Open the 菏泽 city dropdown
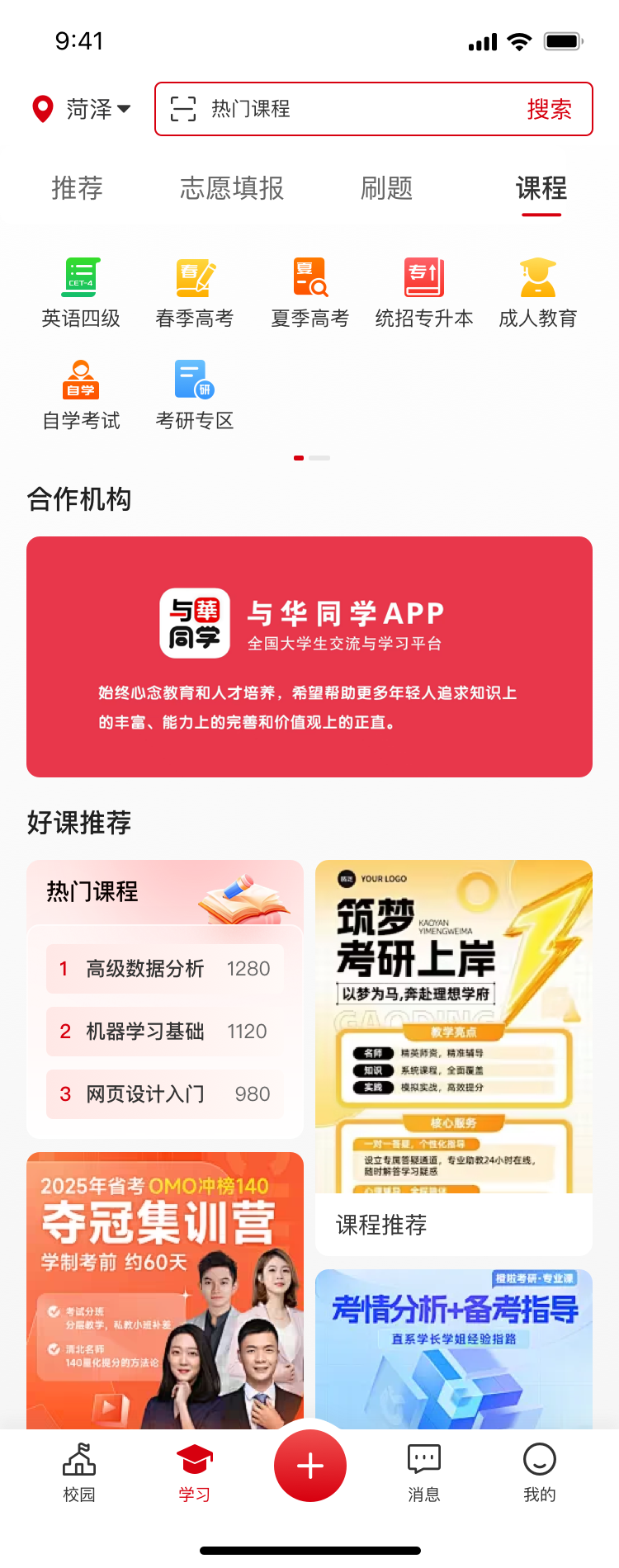Screen dimensions: 619x1568 (82, 109)
